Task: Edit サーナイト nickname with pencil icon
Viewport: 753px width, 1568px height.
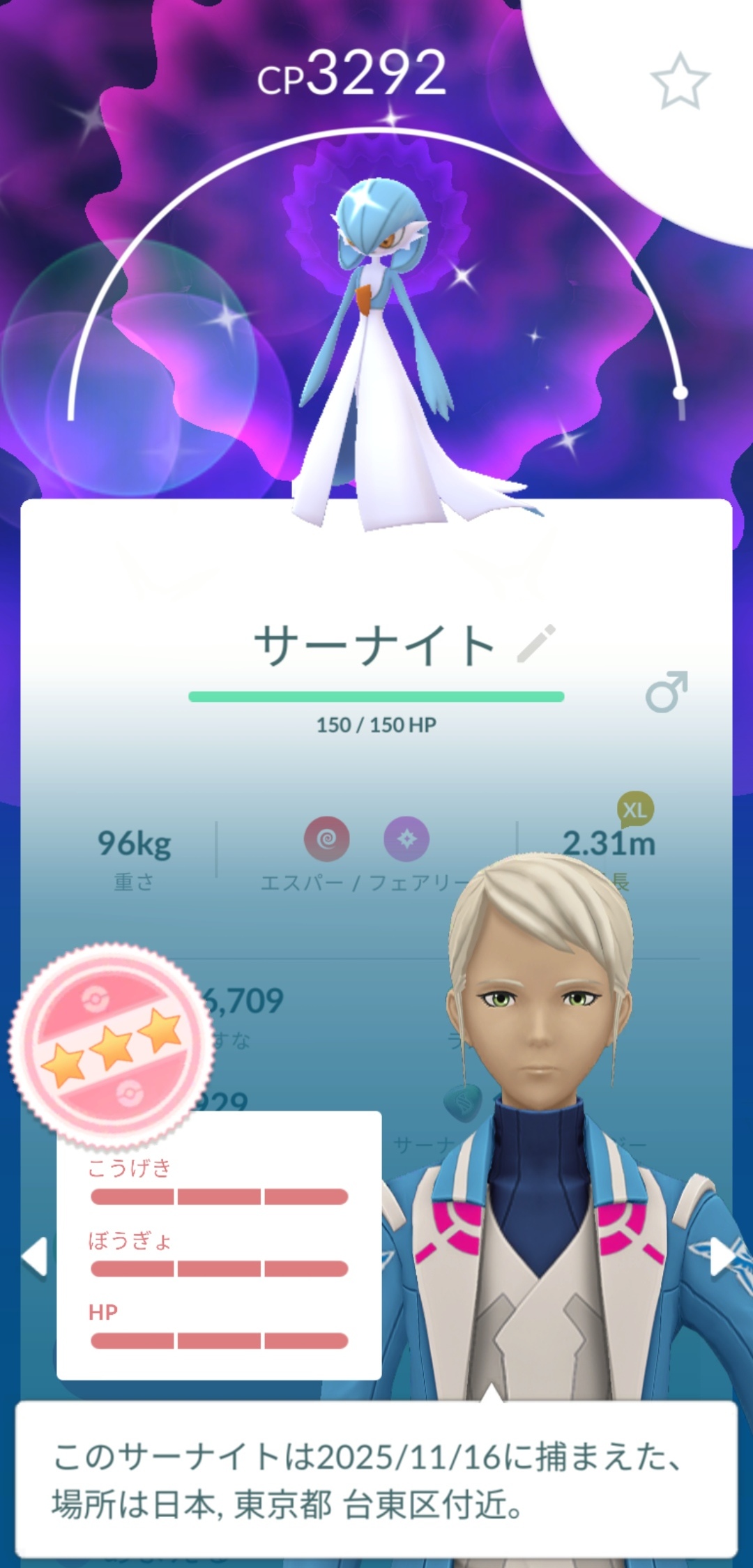Action: [536, 644]
